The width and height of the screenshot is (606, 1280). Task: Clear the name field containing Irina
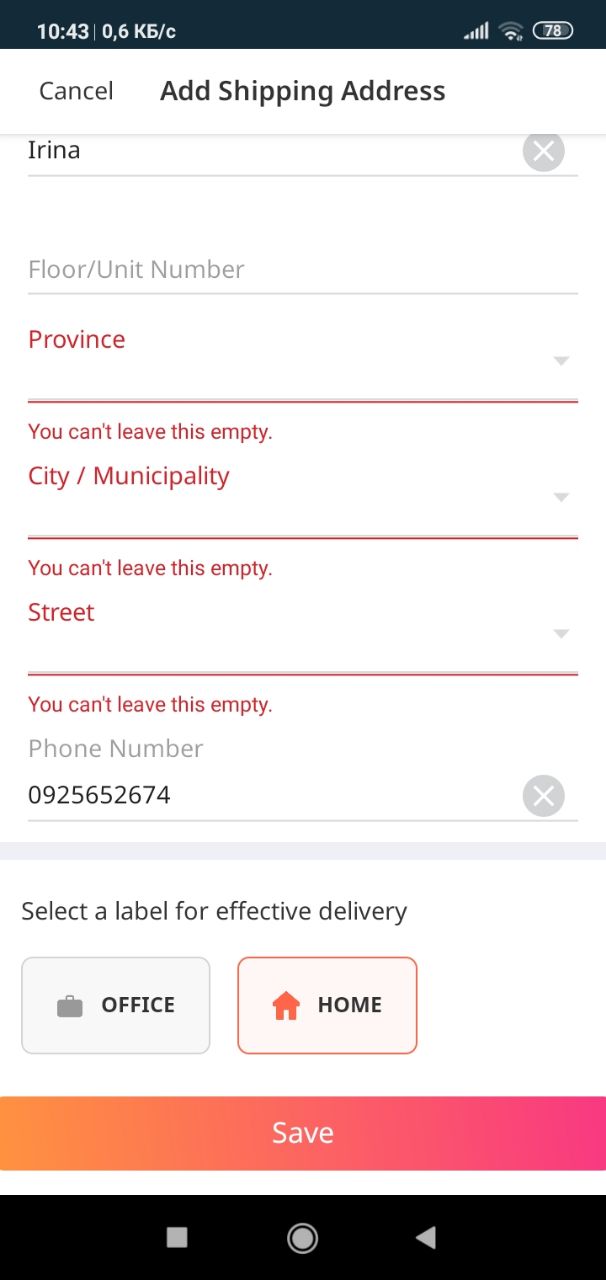pos(543,152)
